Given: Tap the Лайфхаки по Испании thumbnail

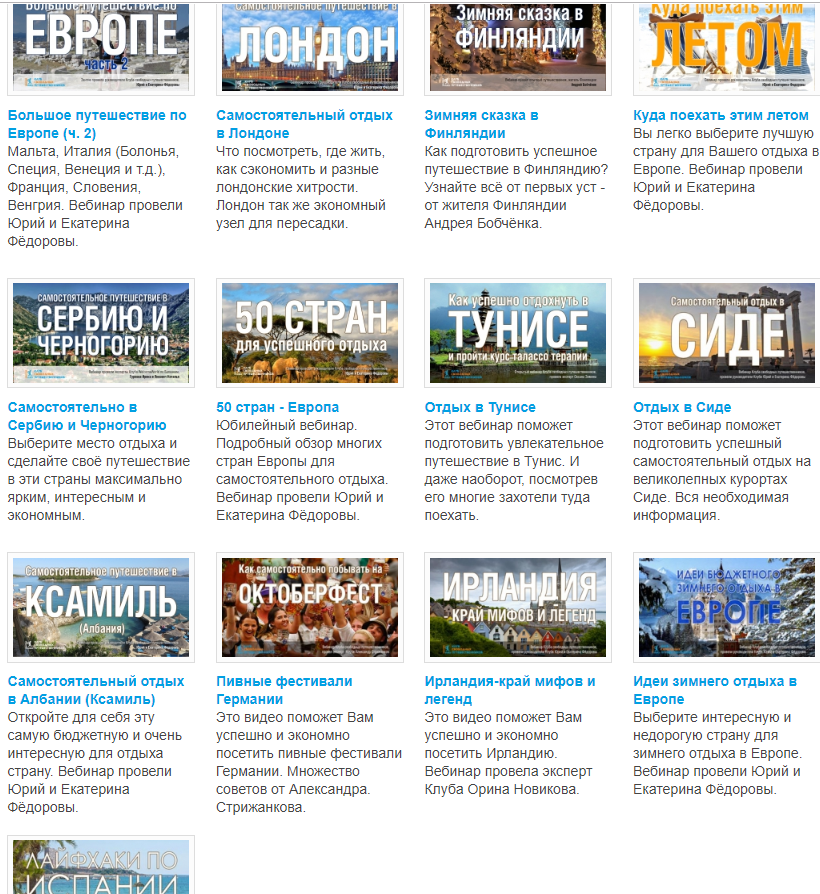Looking at the screenshot, I should coord(100,868).
